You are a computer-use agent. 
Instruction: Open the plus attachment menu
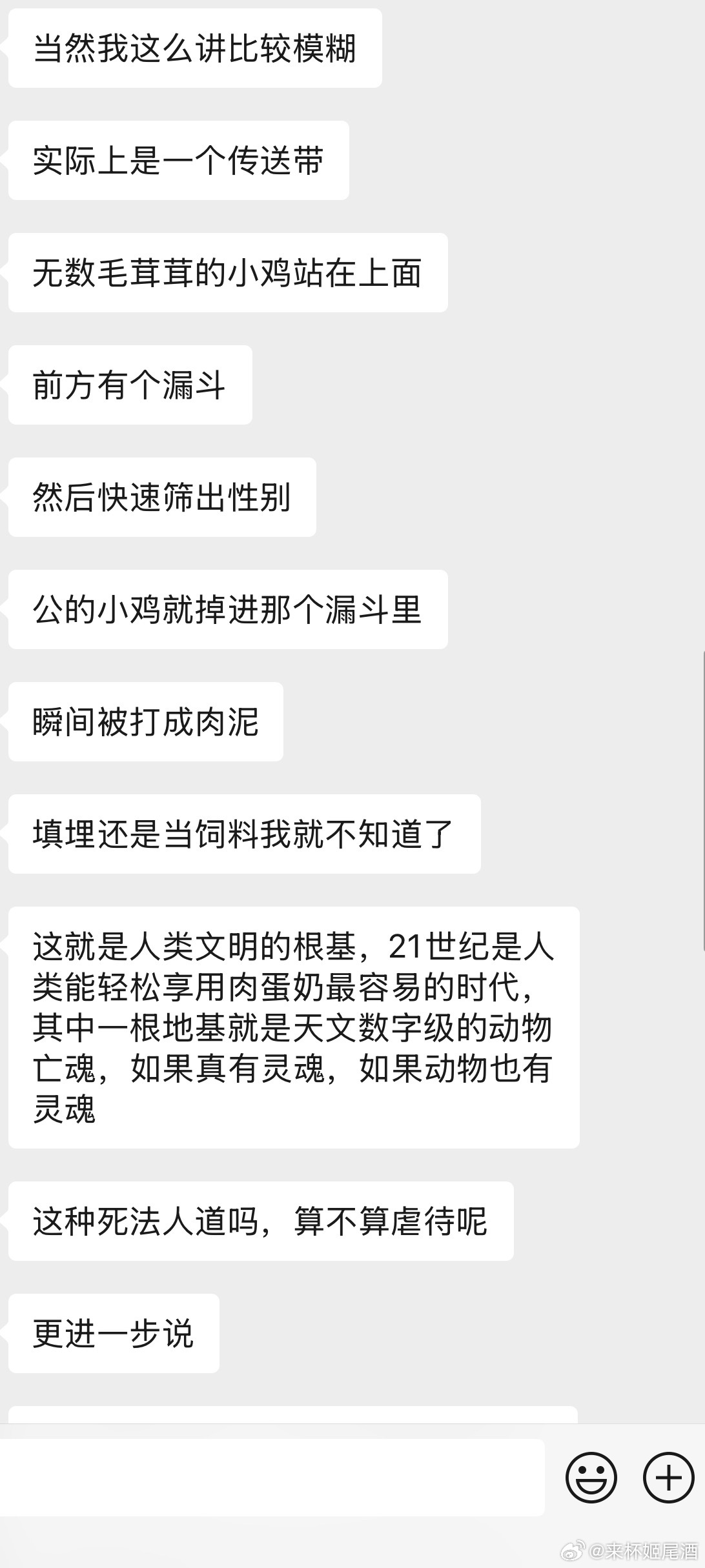point(668,1477)
